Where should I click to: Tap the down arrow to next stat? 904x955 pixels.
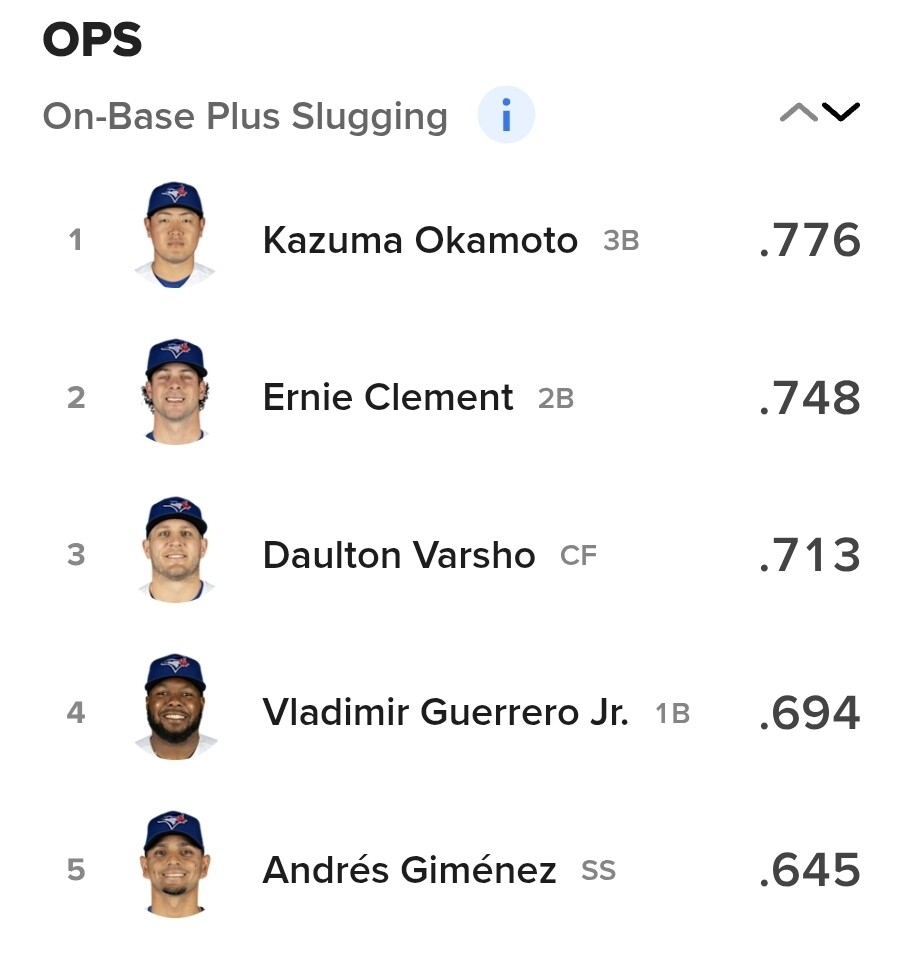click(x=841, y=112)
